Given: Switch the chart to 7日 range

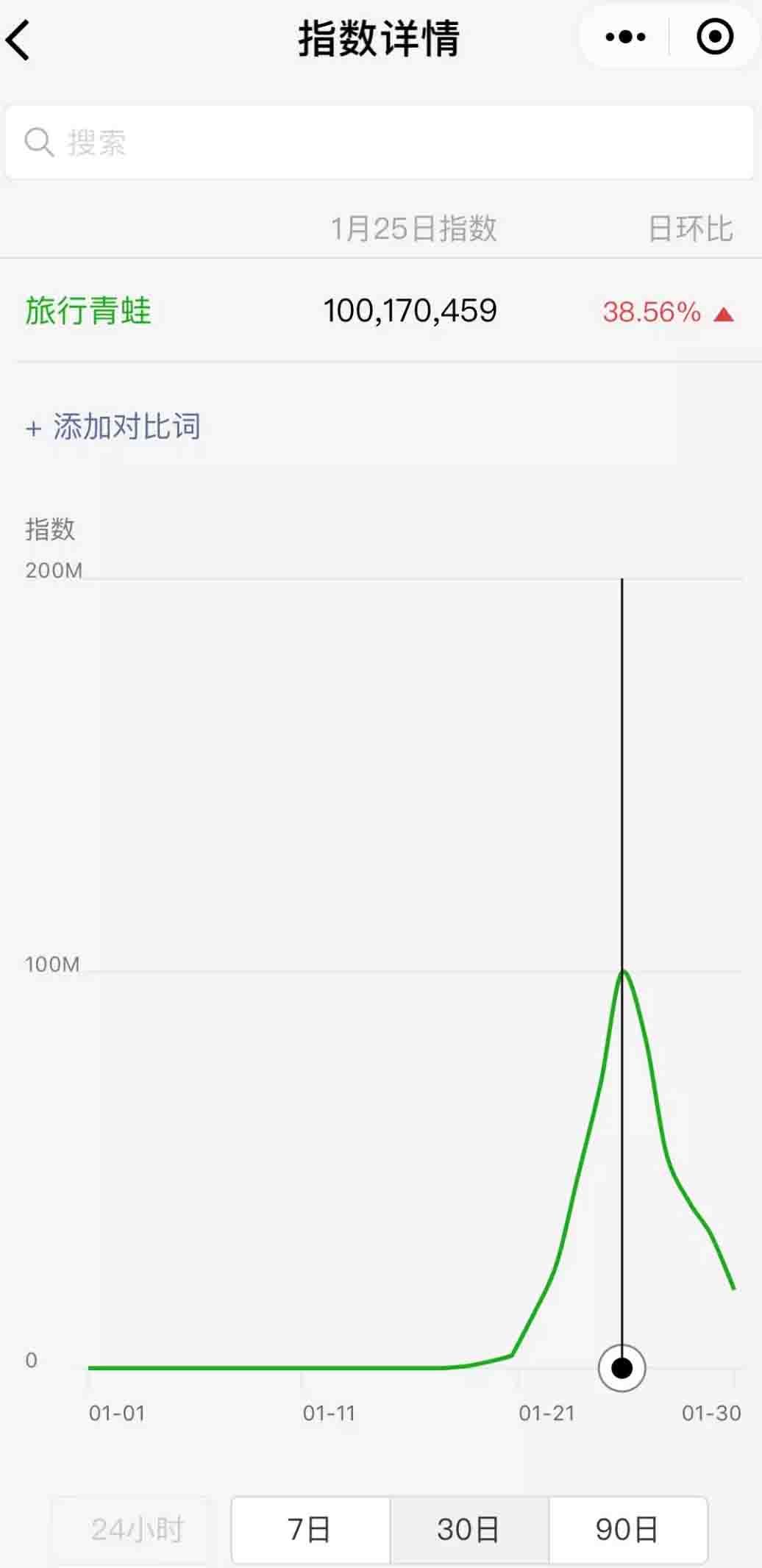Looking at the screenshot, I should click(x=310, y=1529).
